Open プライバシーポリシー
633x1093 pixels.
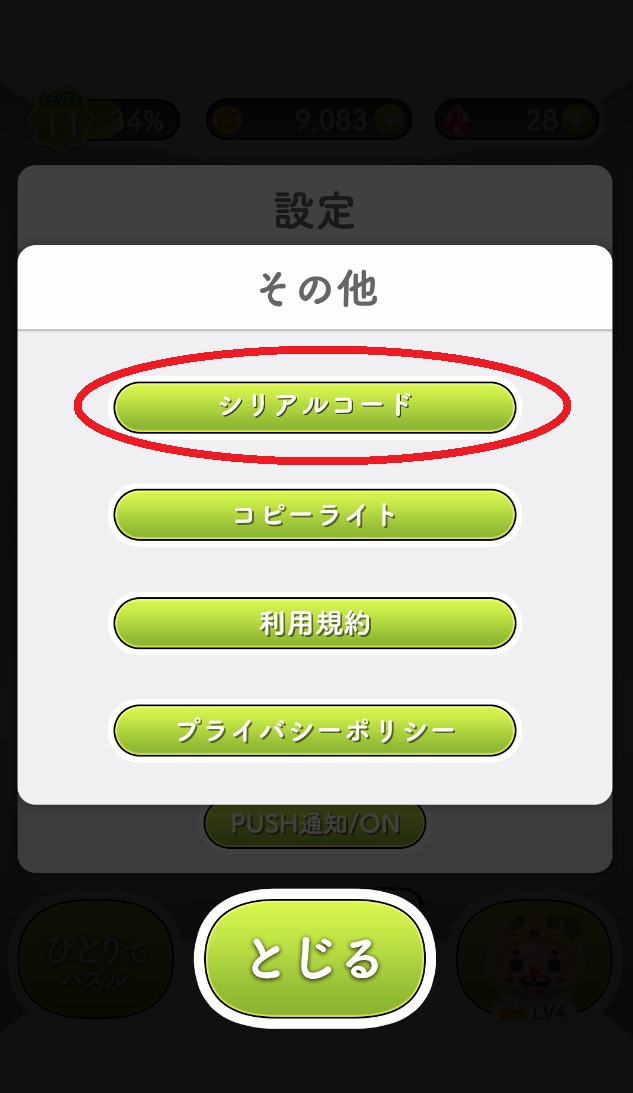[314, 730]
